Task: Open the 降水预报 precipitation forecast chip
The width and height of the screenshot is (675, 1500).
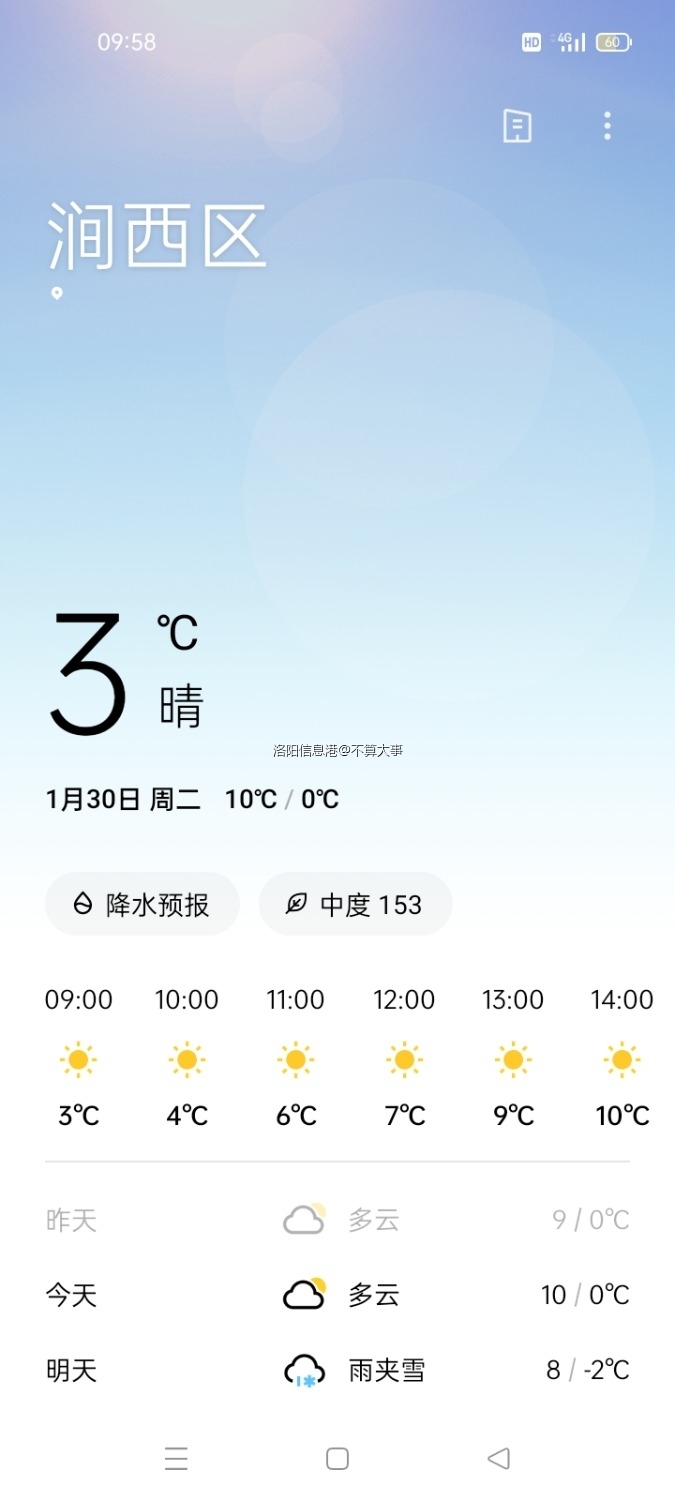Action: pyautogui.click(x=142, y=904)
